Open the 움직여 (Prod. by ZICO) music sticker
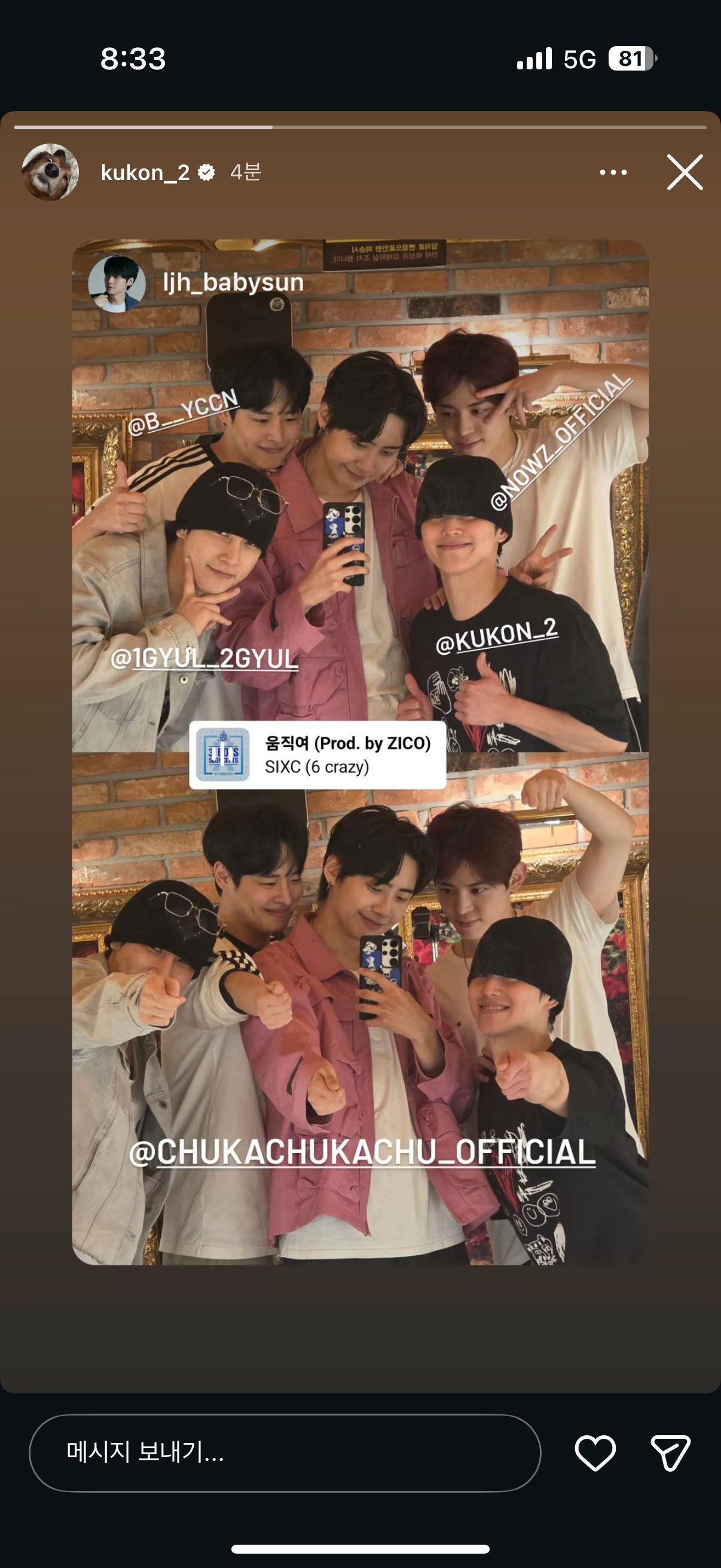The width and height of the screenshot is (721, 1568). (x=317, y=755)
